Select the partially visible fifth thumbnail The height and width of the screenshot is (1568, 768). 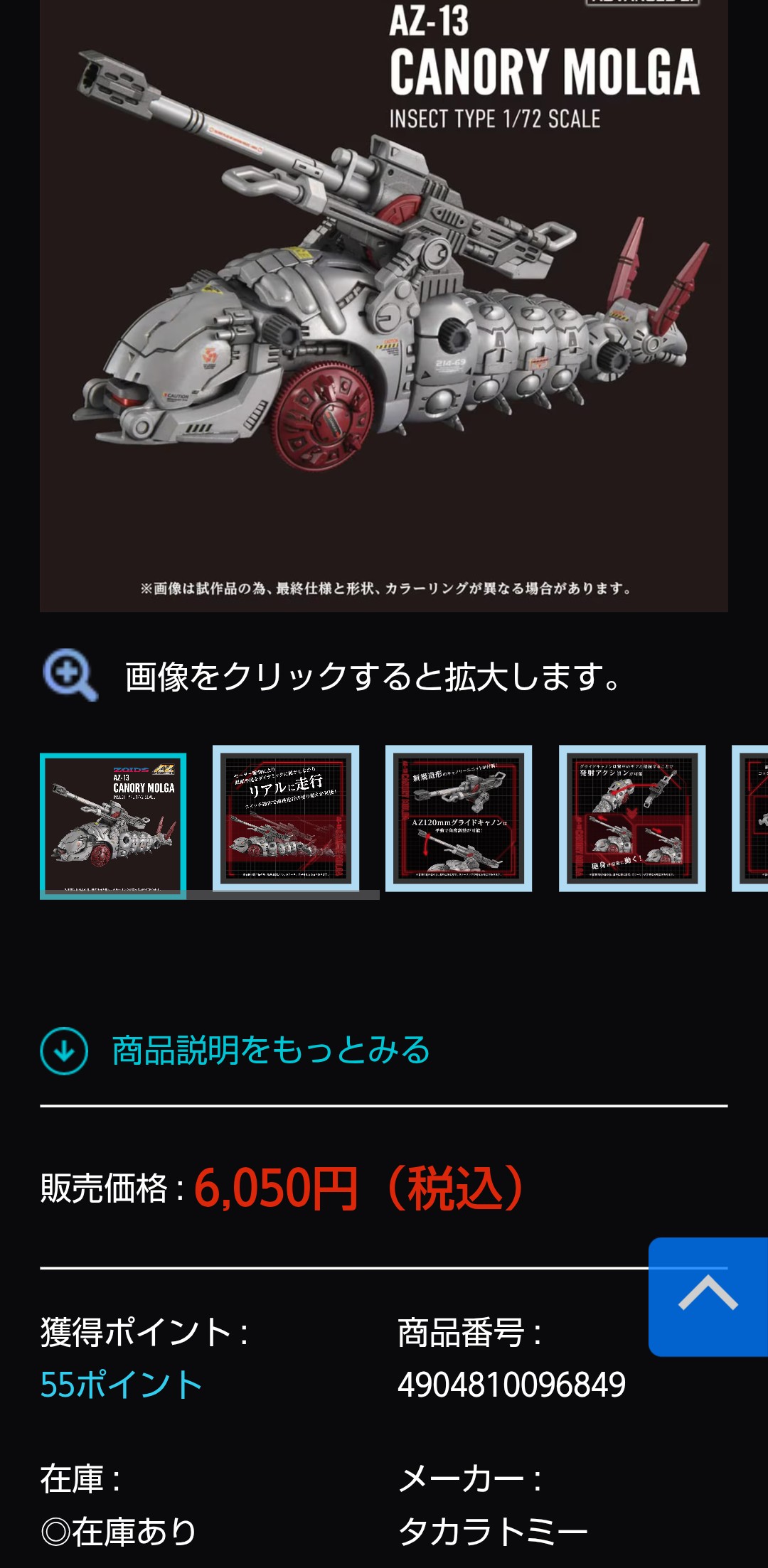752,818
